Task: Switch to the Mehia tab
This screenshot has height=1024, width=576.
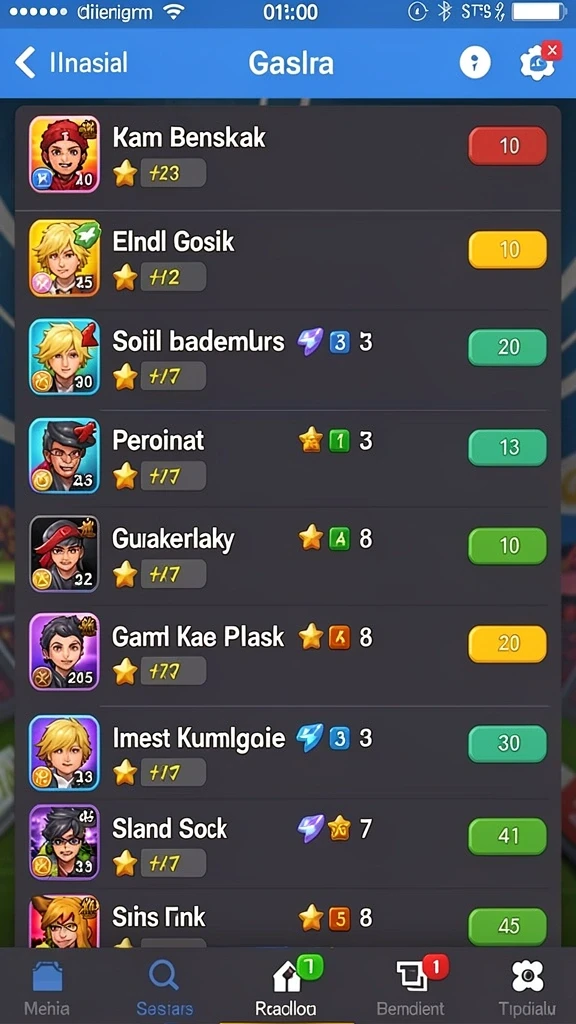Action: [47, 988]
